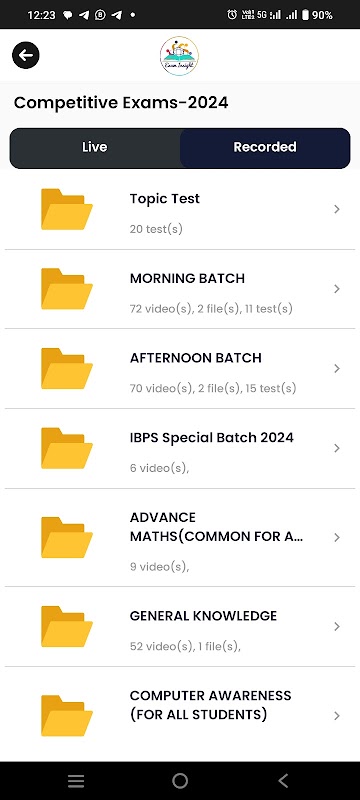Tap the system home button
This screenshot has width=360, height=800.
pos(180,781)
